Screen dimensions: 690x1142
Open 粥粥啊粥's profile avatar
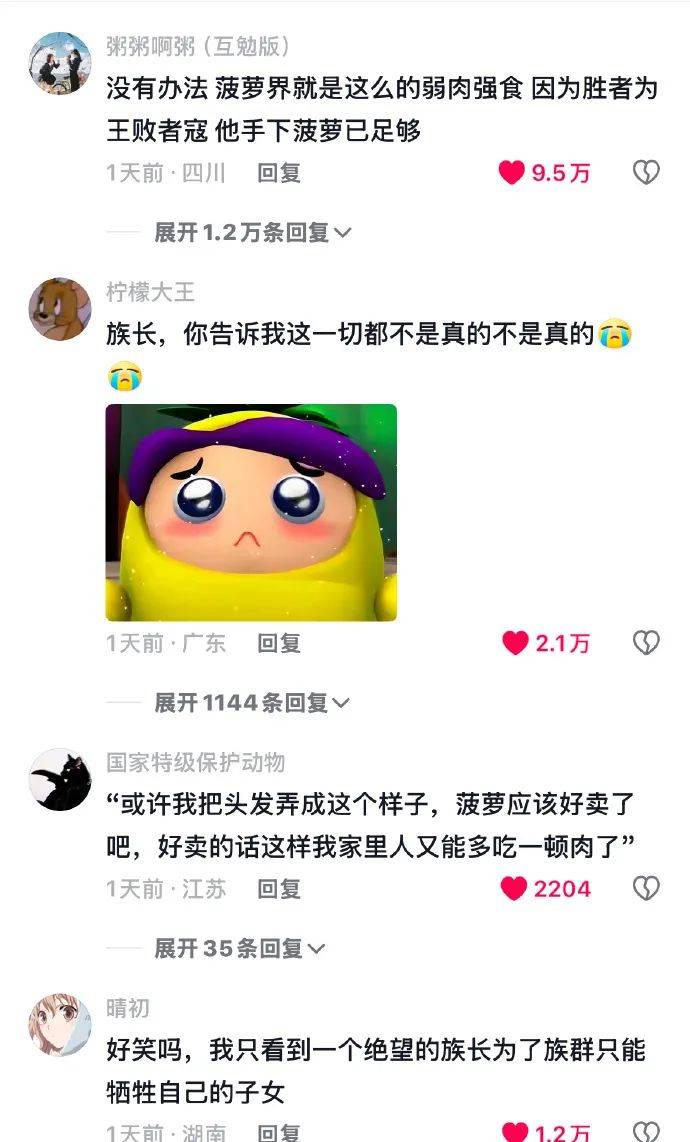(x=60, y=63)
